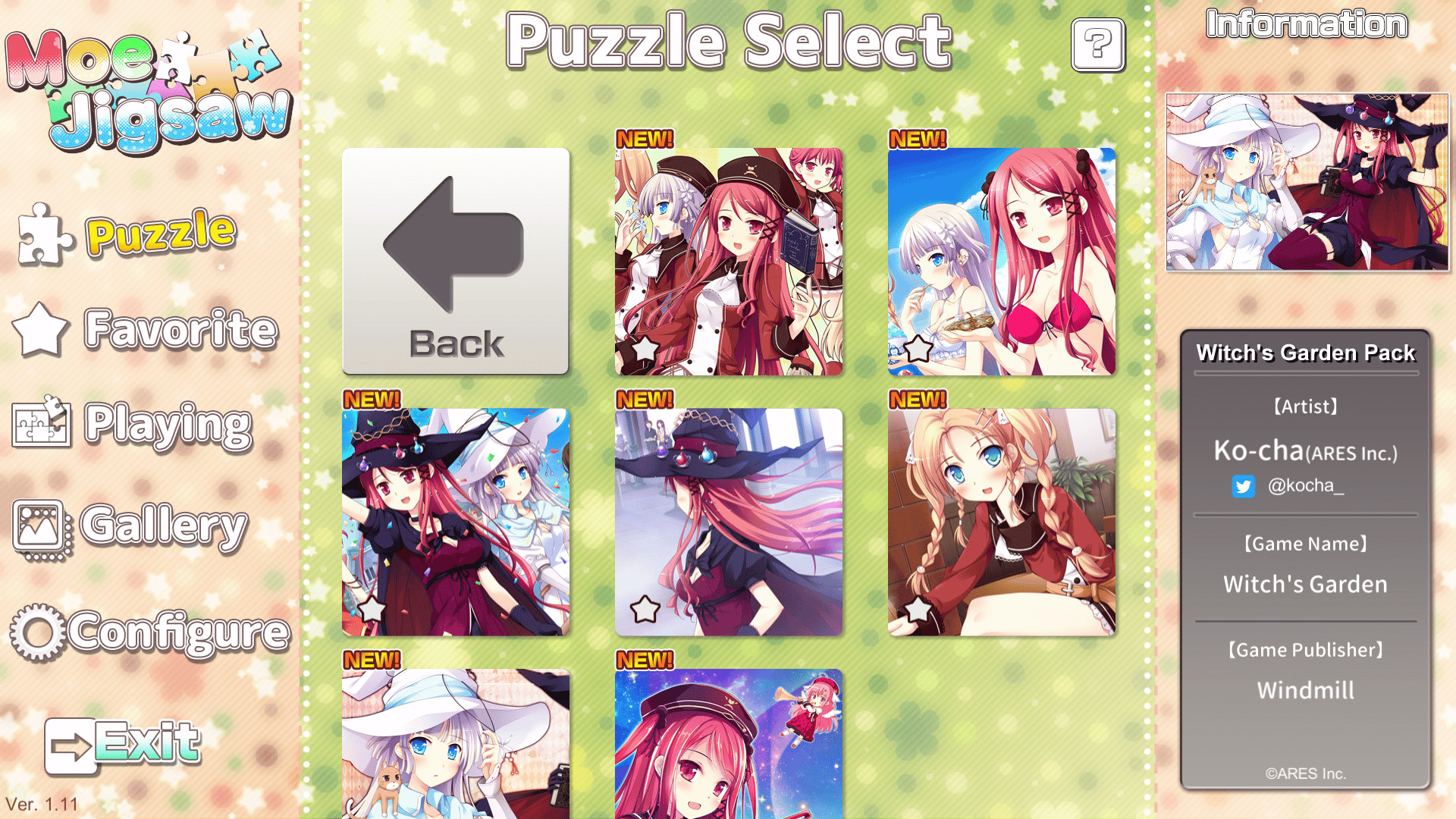Go back using the Back tile
Screen dimensions: 1456x819
click(x=455, y=261)
